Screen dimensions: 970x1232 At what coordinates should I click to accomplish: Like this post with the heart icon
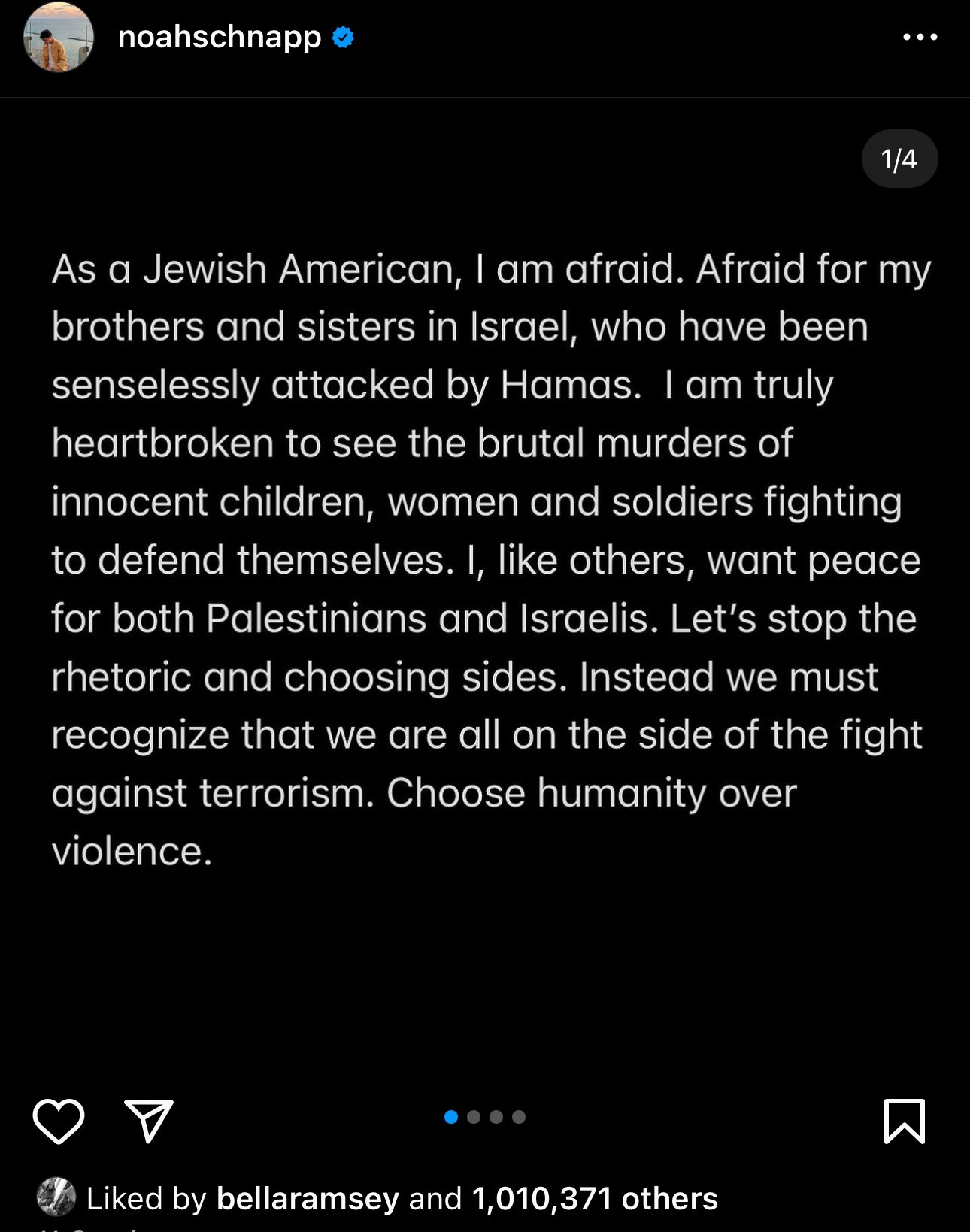(59, 1121)
